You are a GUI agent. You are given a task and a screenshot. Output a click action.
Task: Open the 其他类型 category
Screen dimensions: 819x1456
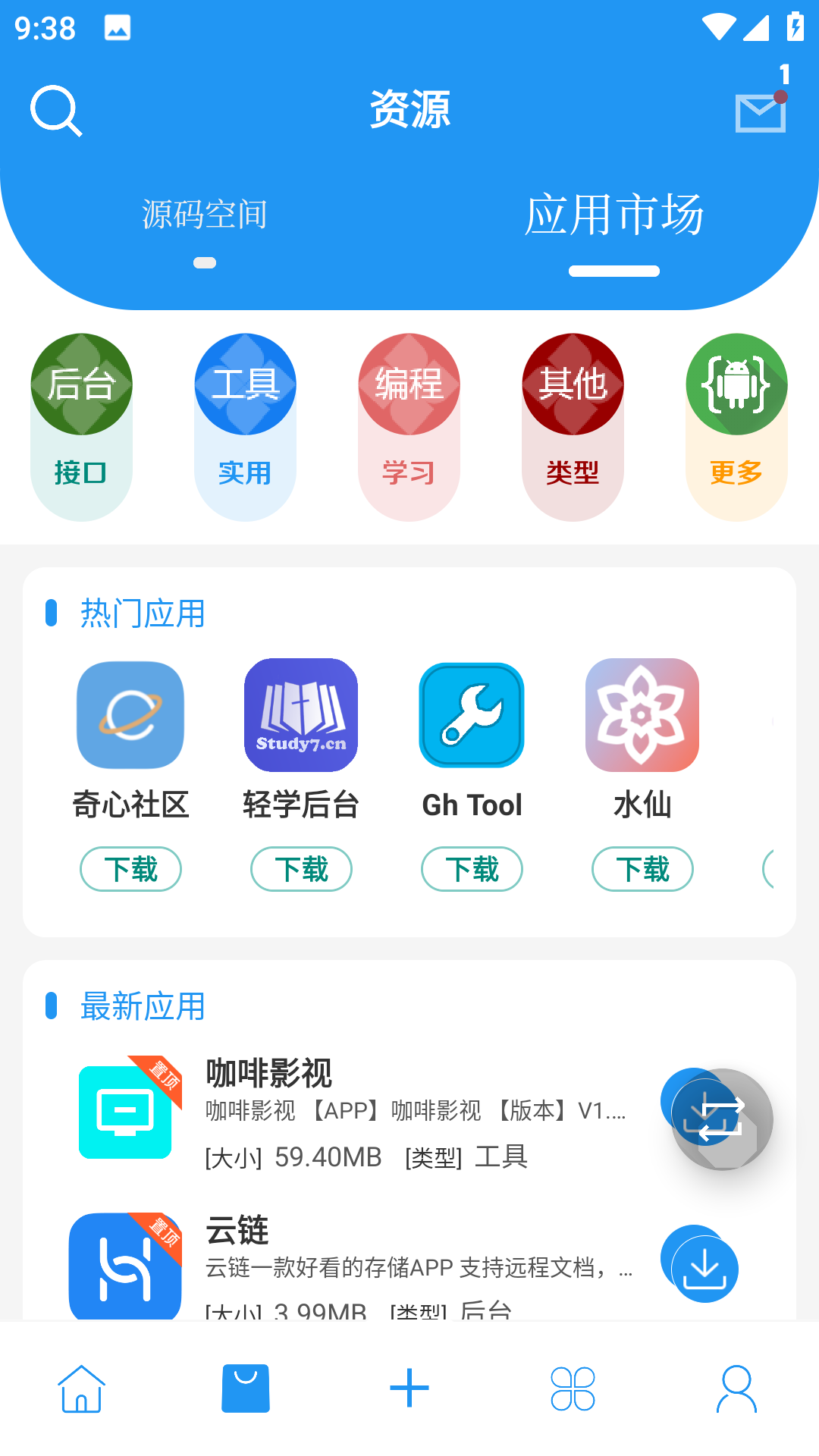(x=573, y=425)
